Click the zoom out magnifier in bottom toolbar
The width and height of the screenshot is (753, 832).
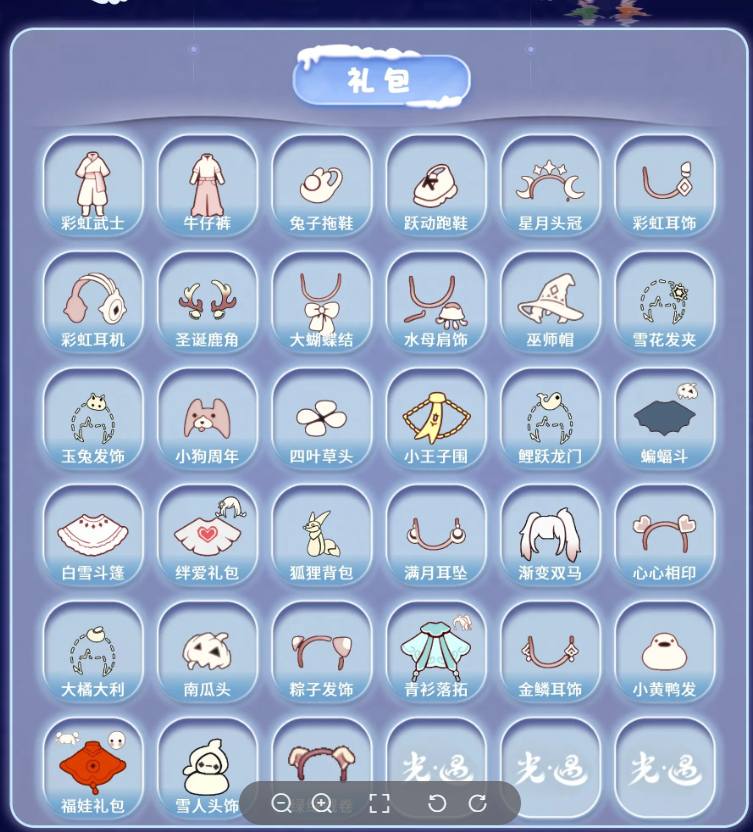pos(280,803)
